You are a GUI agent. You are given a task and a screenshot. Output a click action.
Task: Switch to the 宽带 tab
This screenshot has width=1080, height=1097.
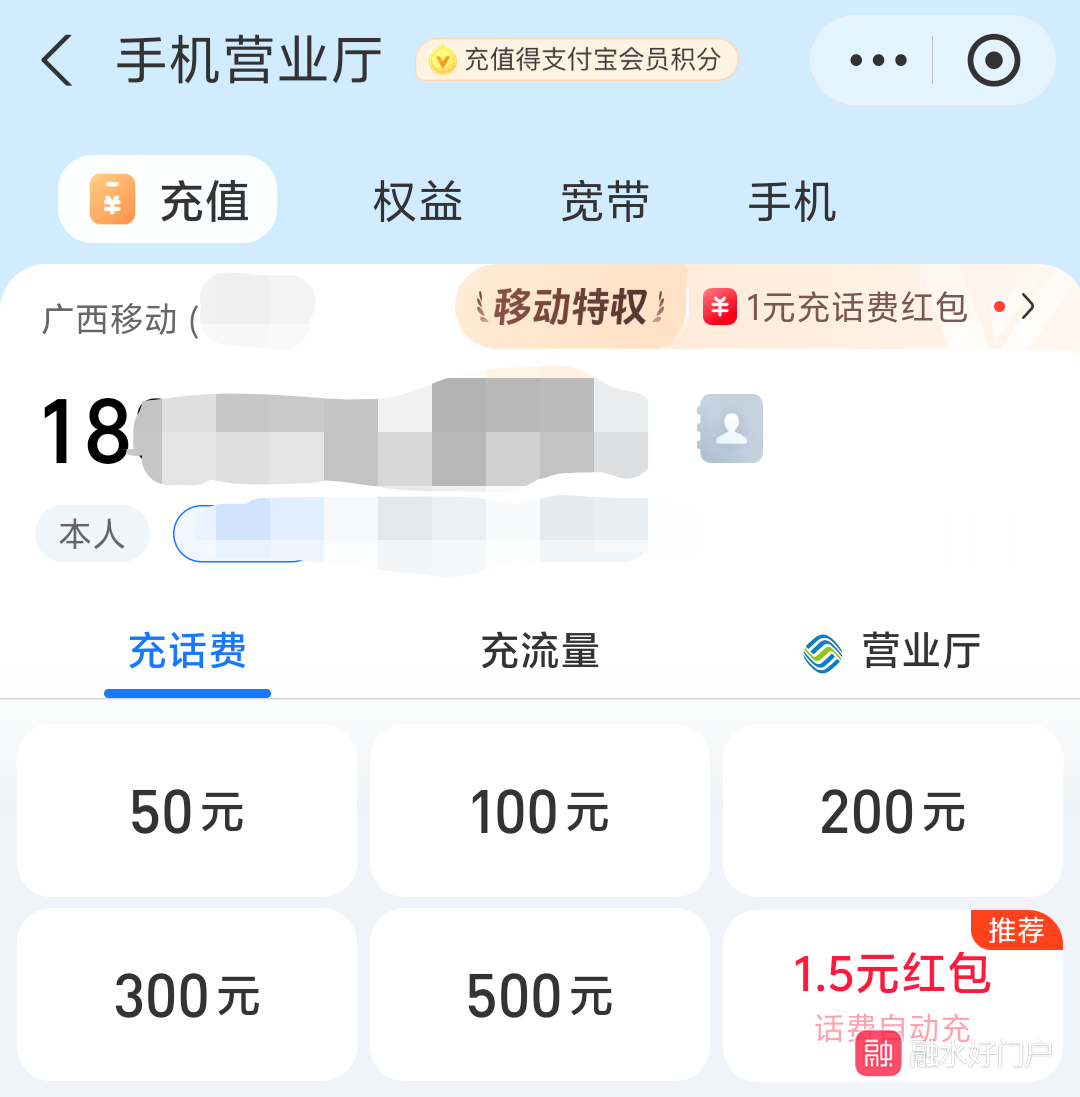point(604,201)
